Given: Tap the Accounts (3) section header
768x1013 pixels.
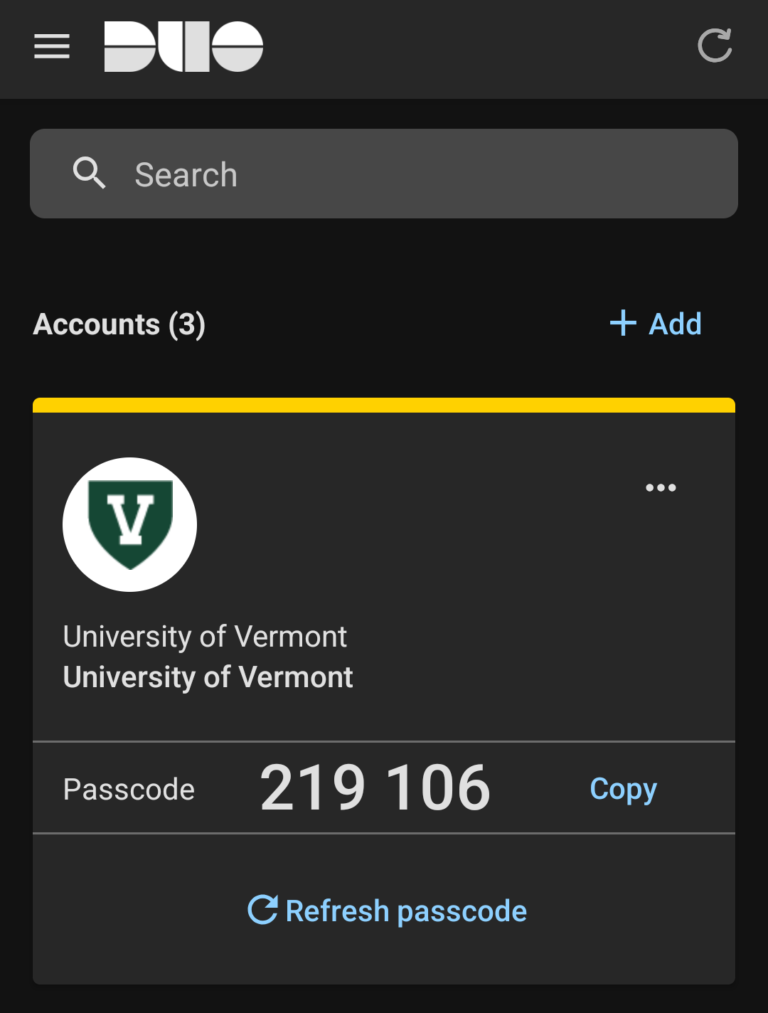Looking at the screenshot, I should click(x=118, y=324).
